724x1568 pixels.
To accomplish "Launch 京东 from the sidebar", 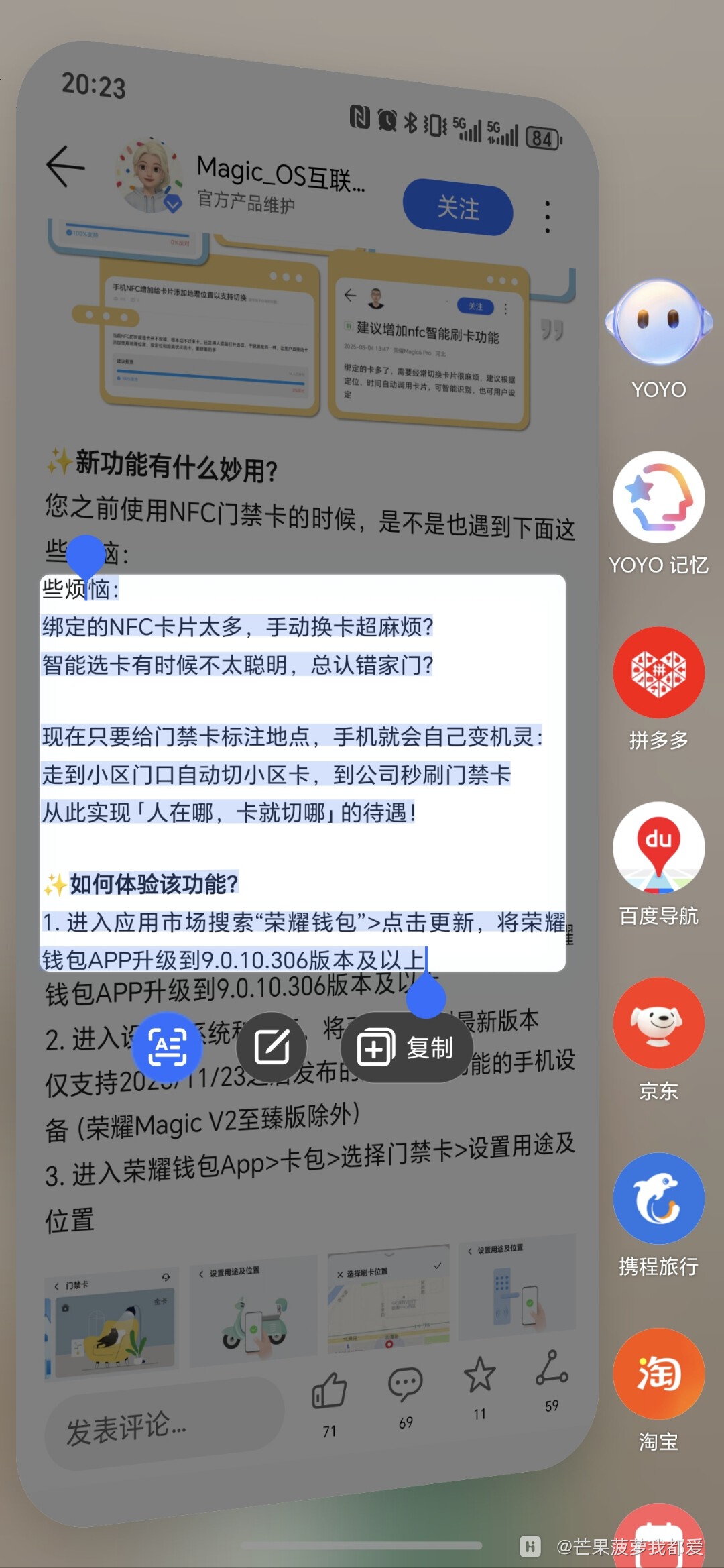I will coord(658,1023).
